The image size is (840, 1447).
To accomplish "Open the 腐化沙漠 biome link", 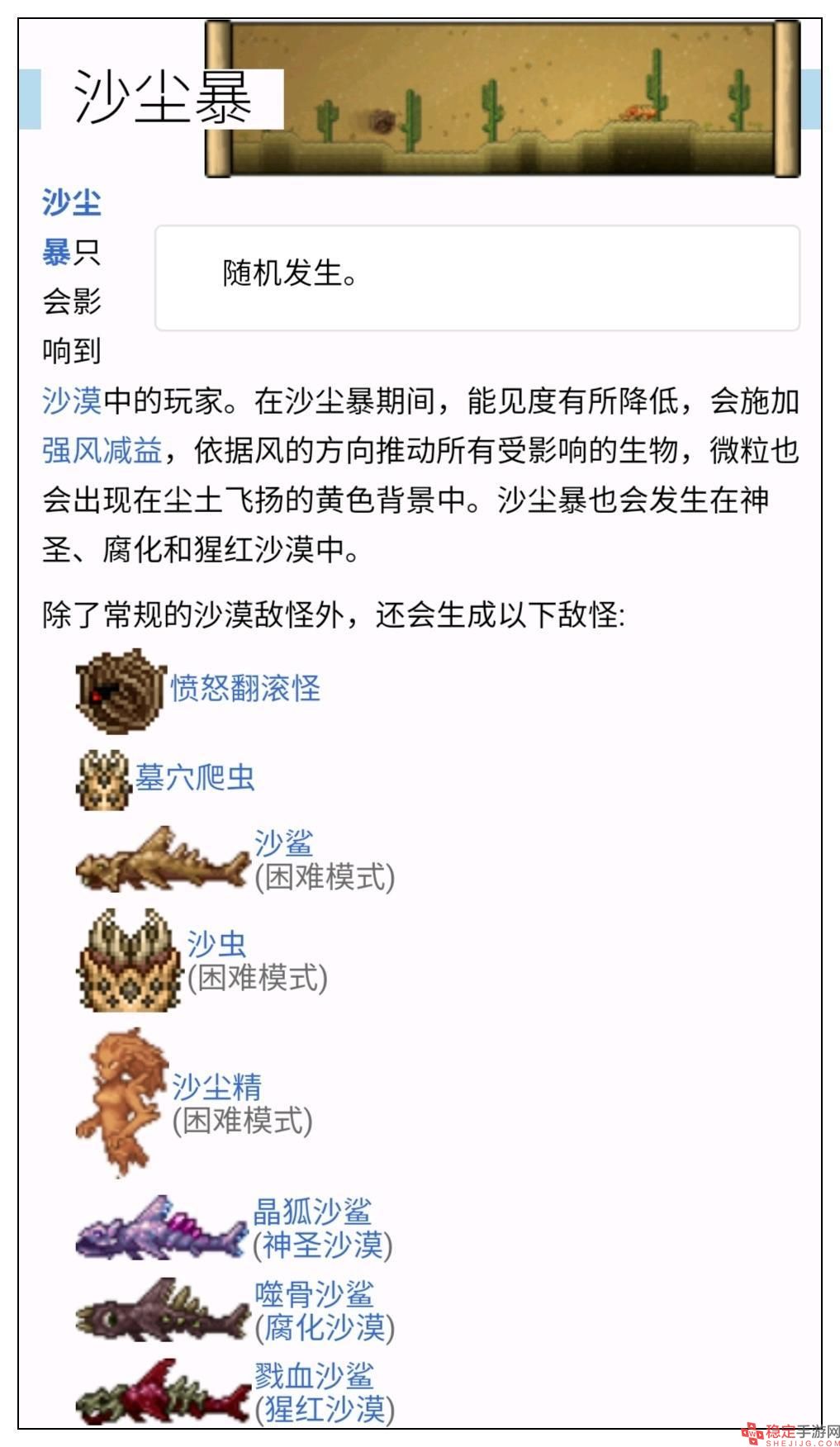I will coord(325,1327).
